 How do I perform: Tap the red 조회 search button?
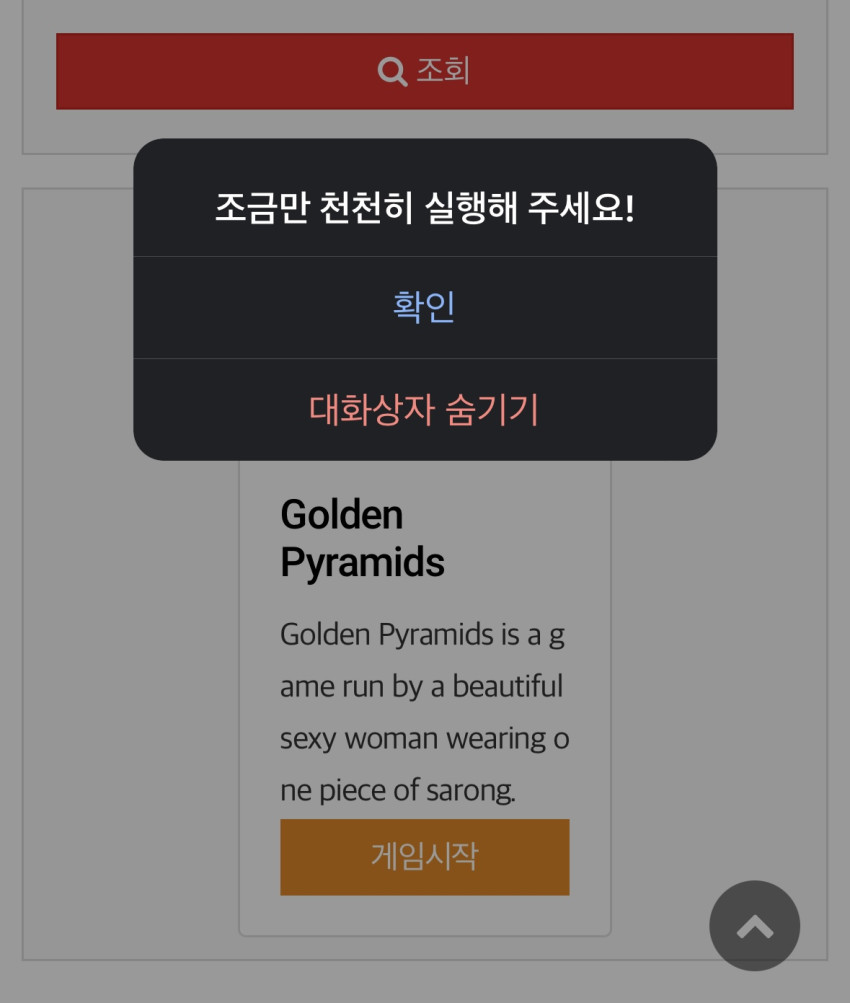(425, 71)
